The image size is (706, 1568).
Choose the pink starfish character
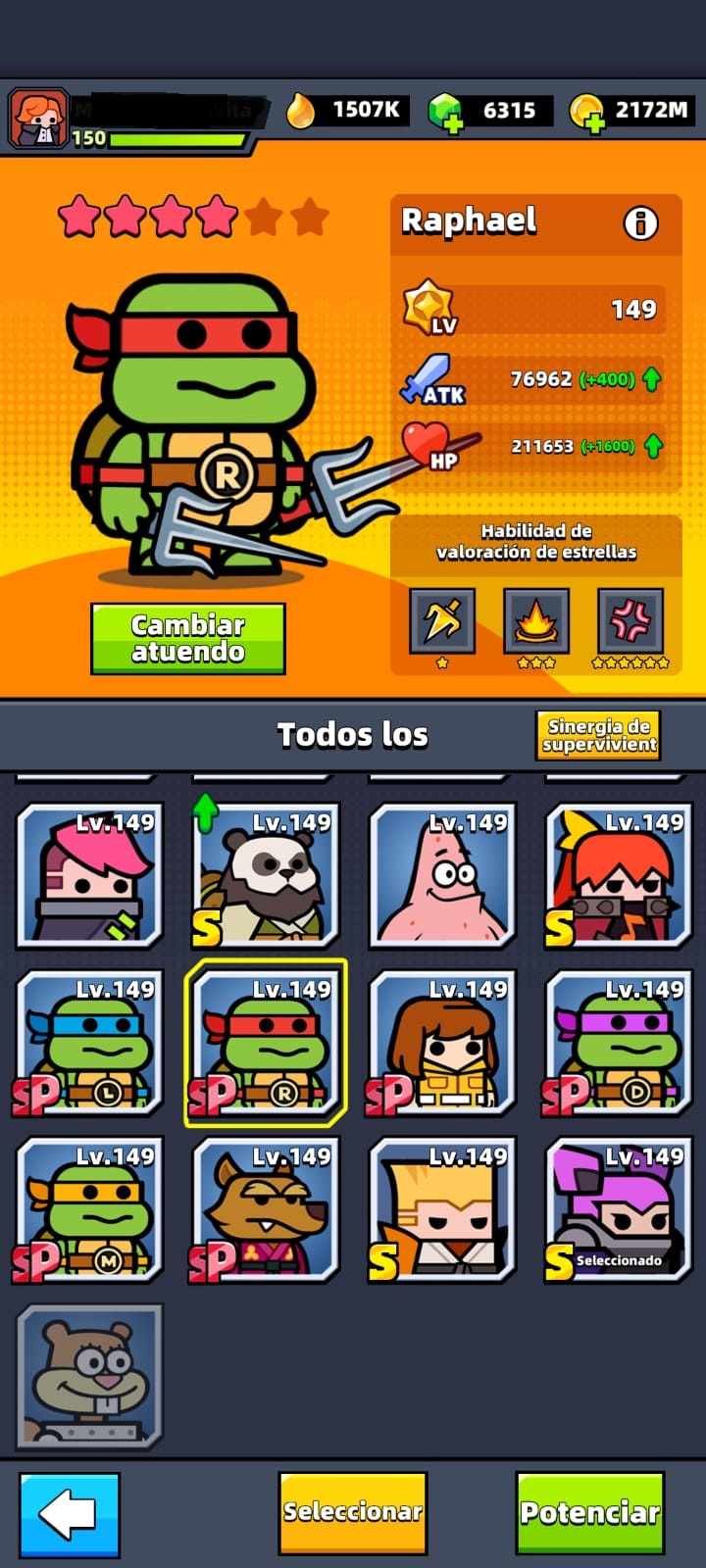(x=443, y=877)
